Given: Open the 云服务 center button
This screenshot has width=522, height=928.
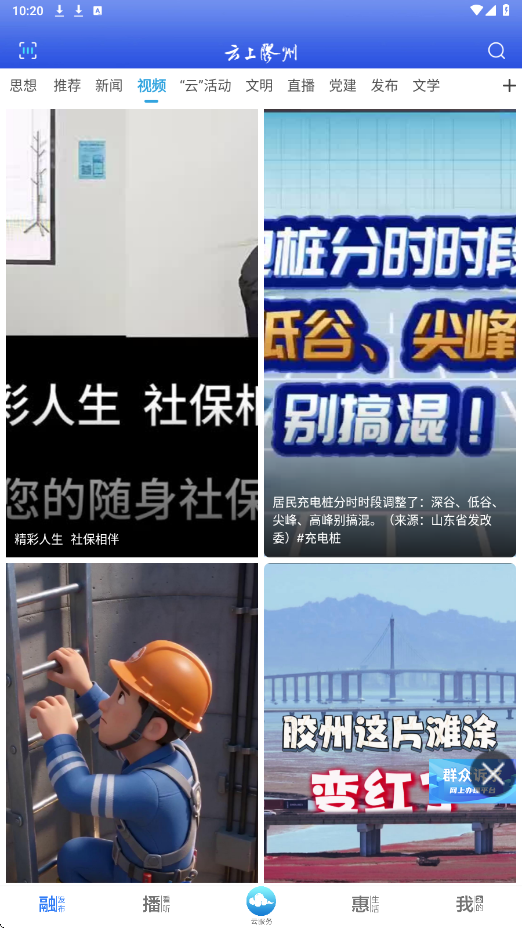Looking at the screenshot, I should 261,906.
